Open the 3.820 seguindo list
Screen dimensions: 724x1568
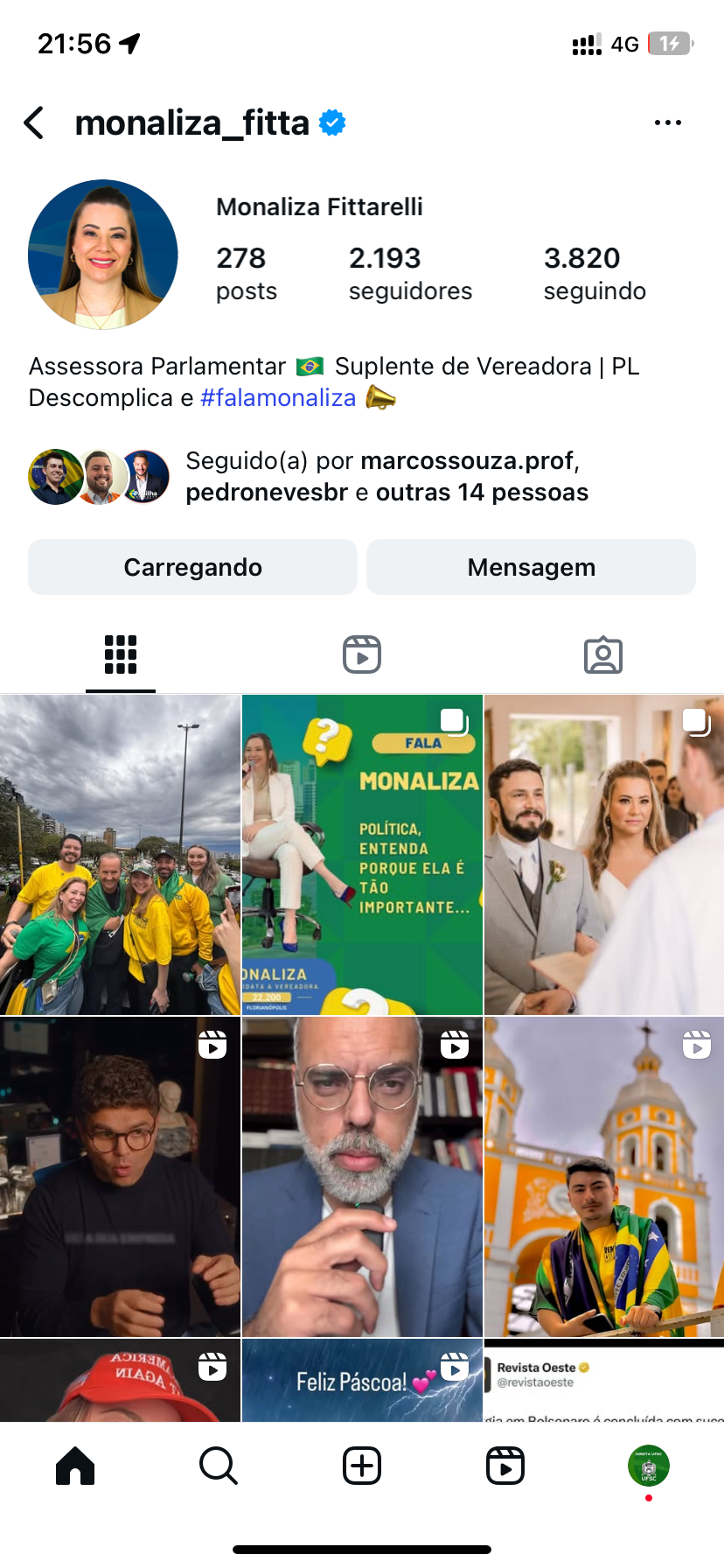coord(594,273)
